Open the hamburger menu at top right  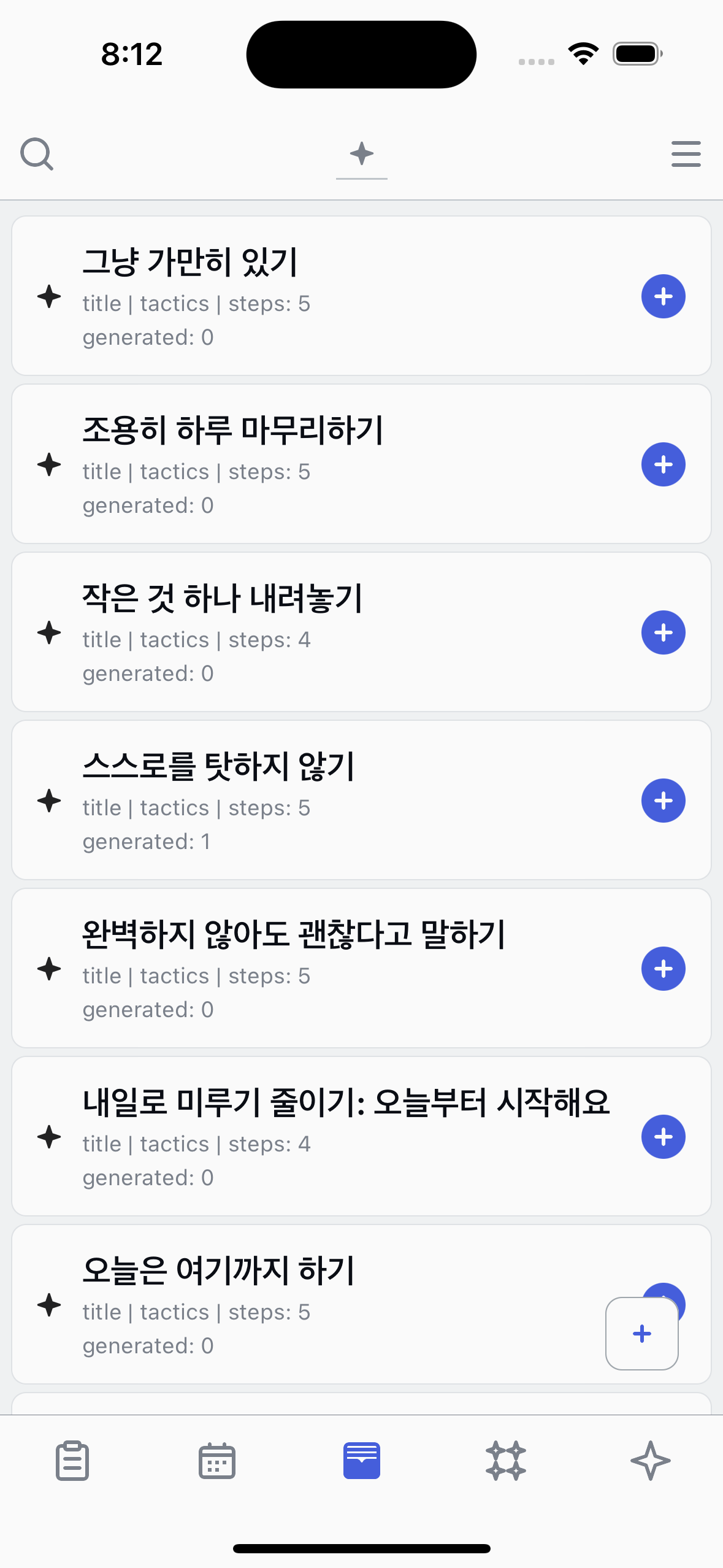pos(686,155)
